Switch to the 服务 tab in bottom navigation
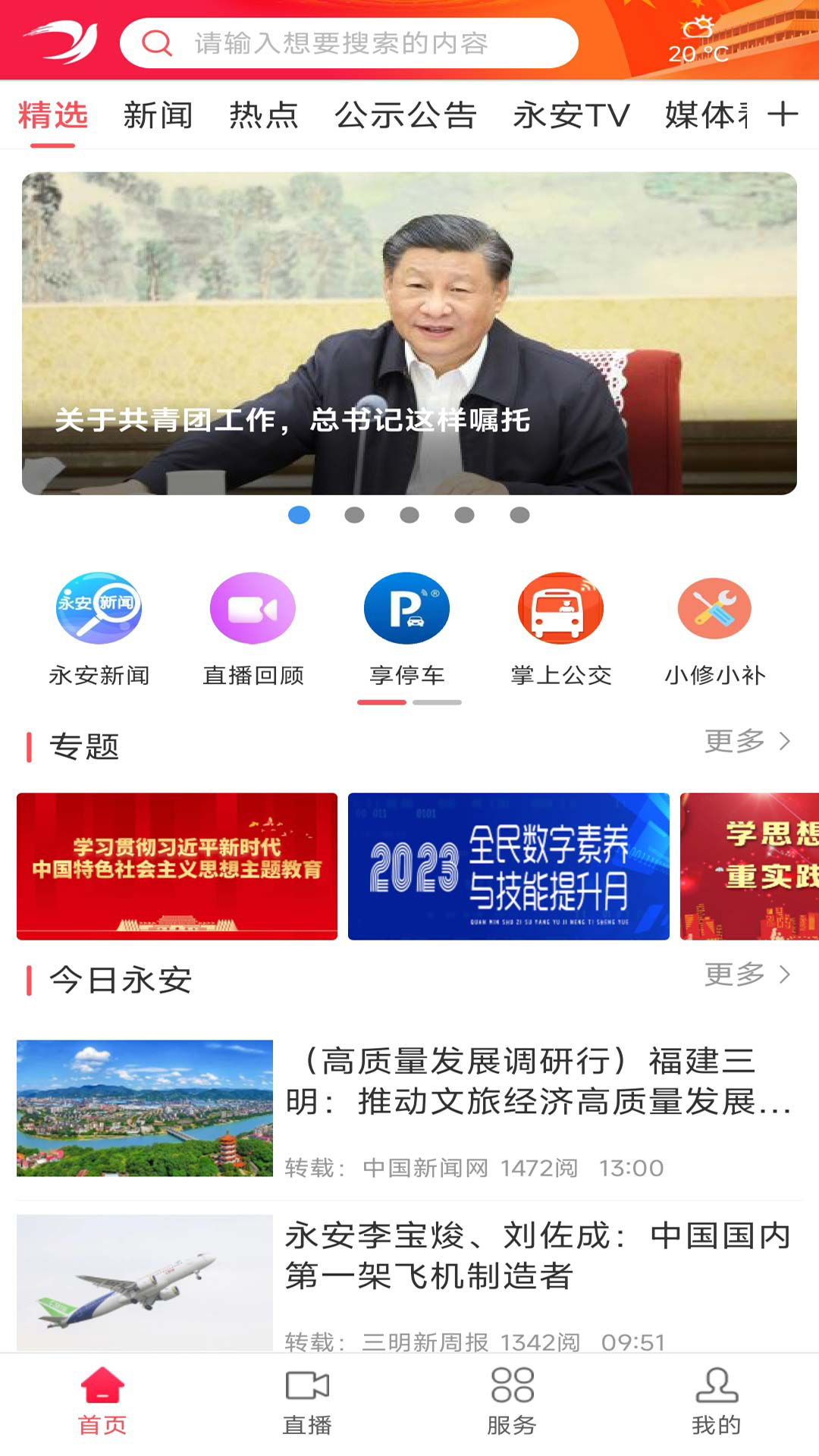819x1456 pixels. point(512,1403)
